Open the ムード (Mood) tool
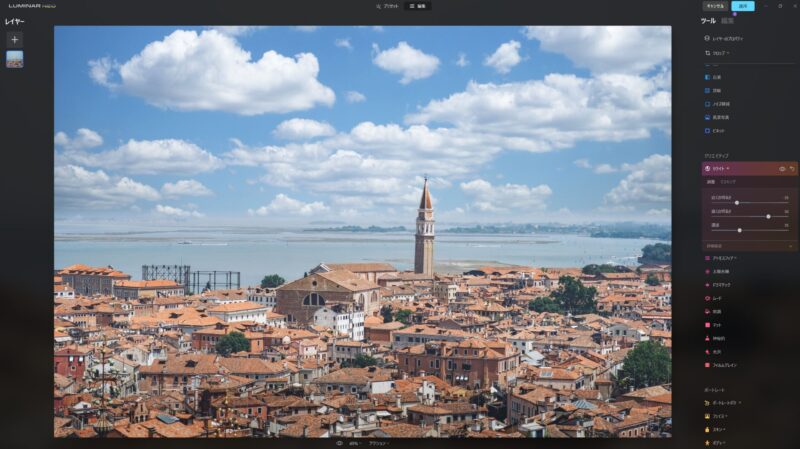This screenshot has height=449, width=800. click(718, 298)
